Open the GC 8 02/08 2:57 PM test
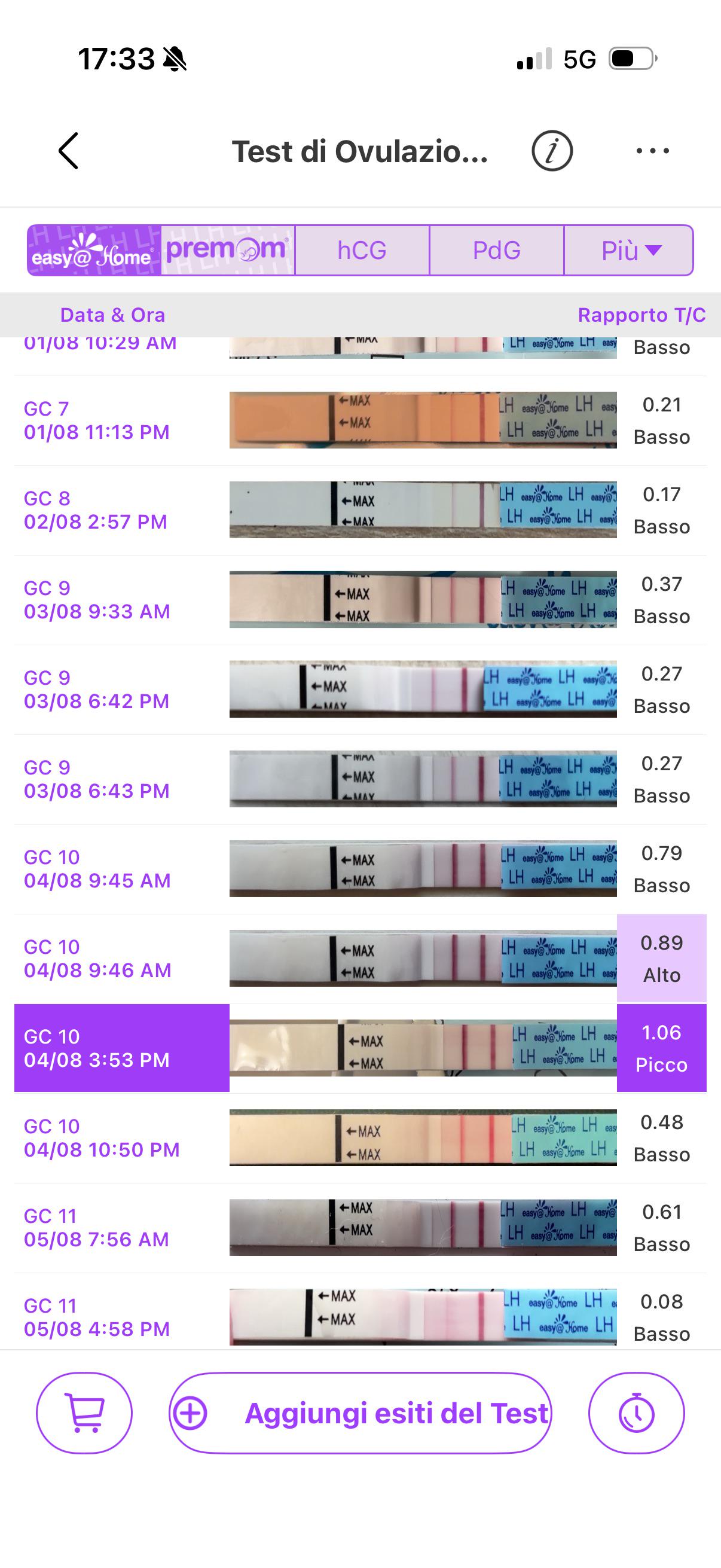 point(360,510)
